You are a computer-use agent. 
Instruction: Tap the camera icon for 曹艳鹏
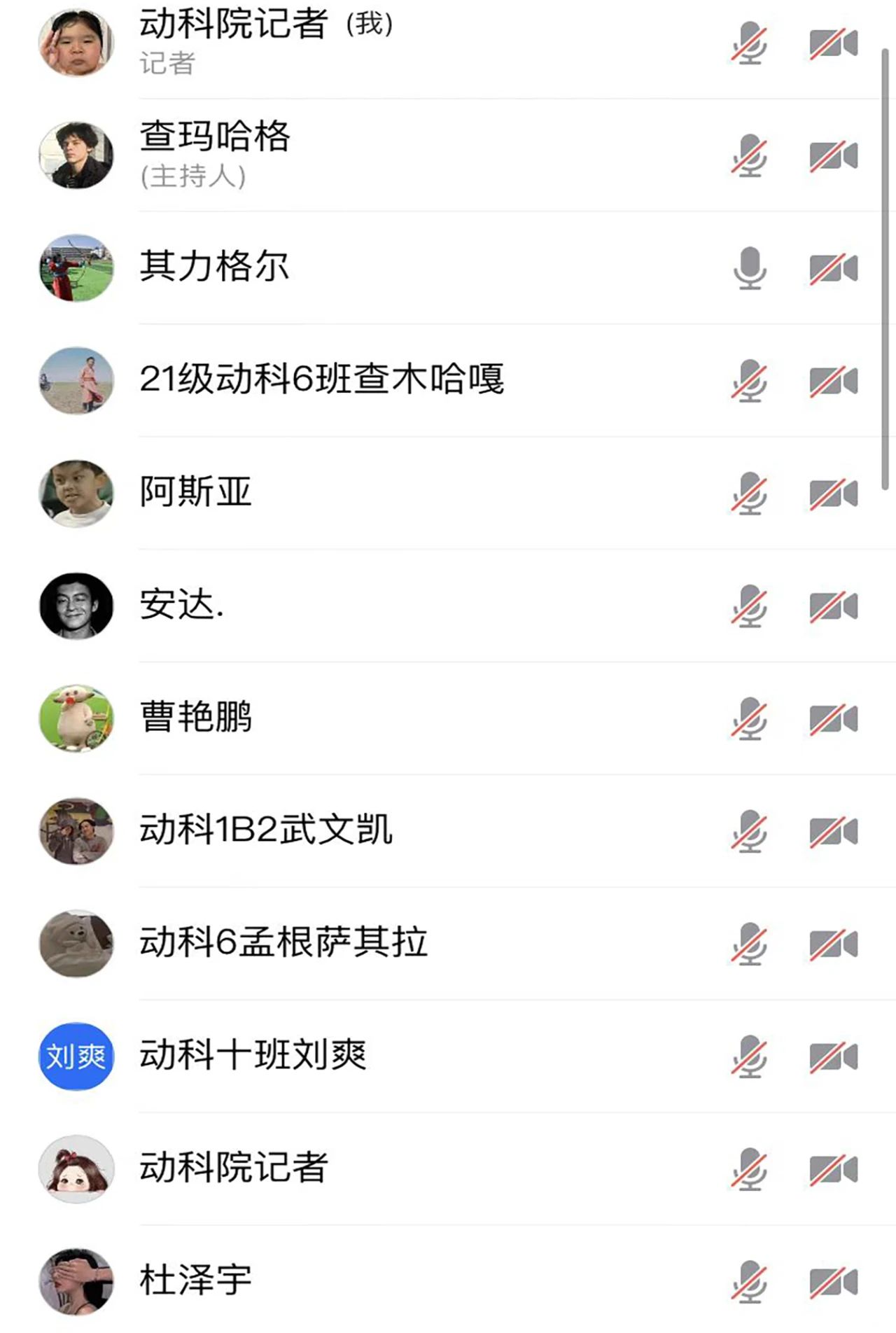[833, 719]
